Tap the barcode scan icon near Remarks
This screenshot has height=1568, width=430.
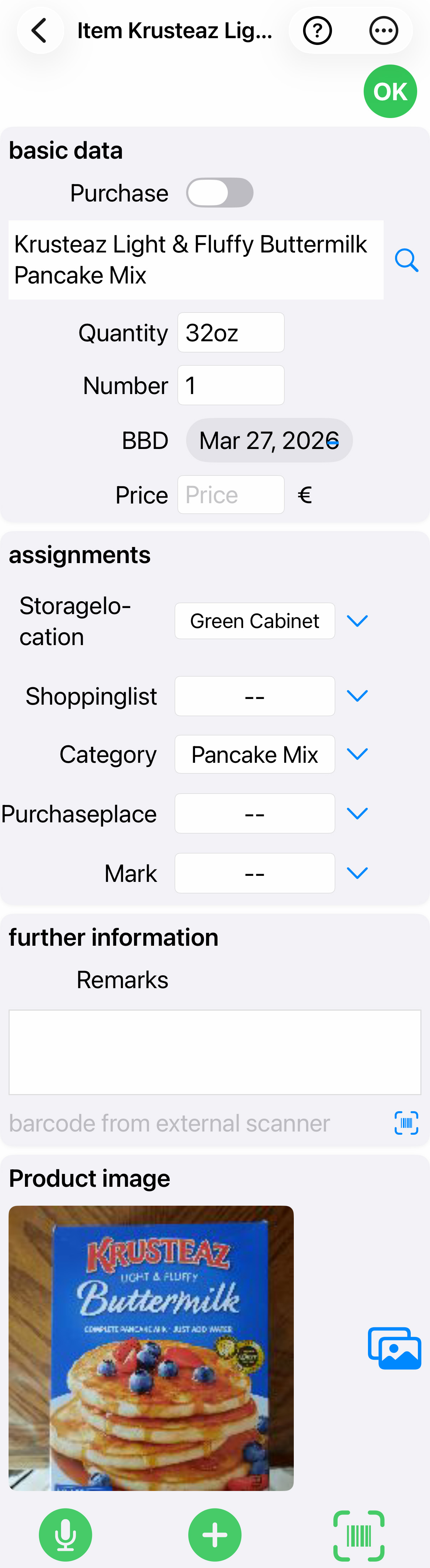point(406,1123)
